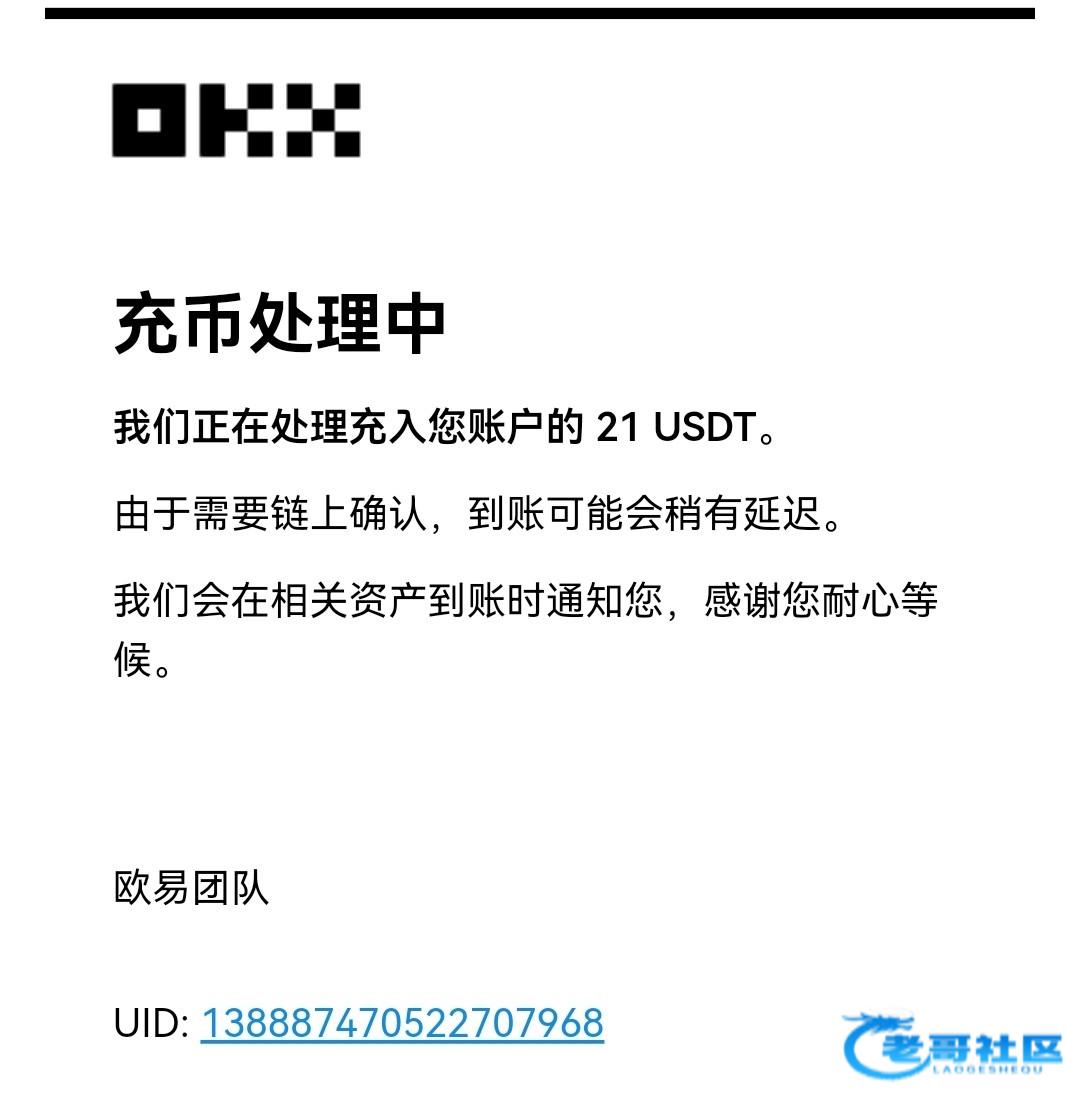Tap the underlined UID number link
Screen dimensions: 1080x1107
[x=402, y=1023]
